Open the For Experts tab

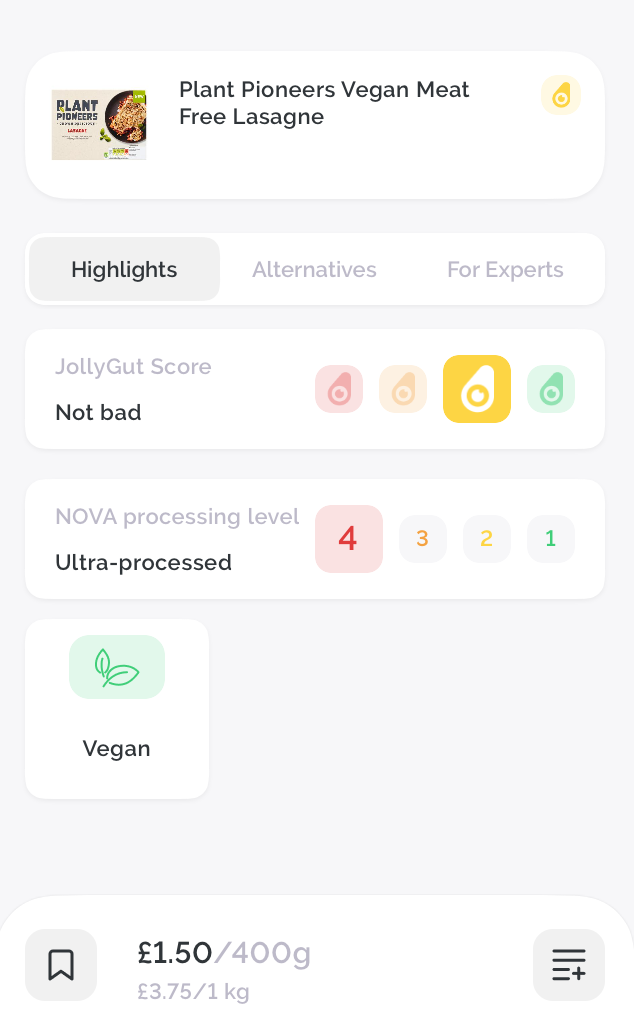pos(505,269)
